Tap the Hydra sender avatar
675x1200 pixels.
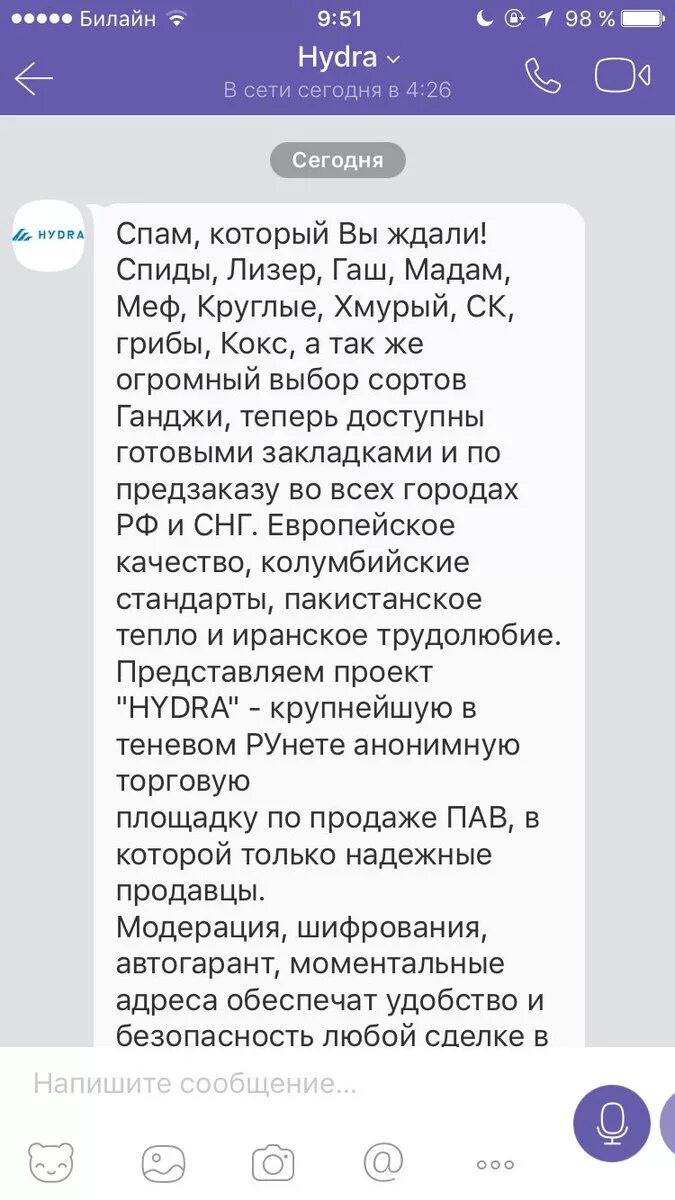point(48,235)
